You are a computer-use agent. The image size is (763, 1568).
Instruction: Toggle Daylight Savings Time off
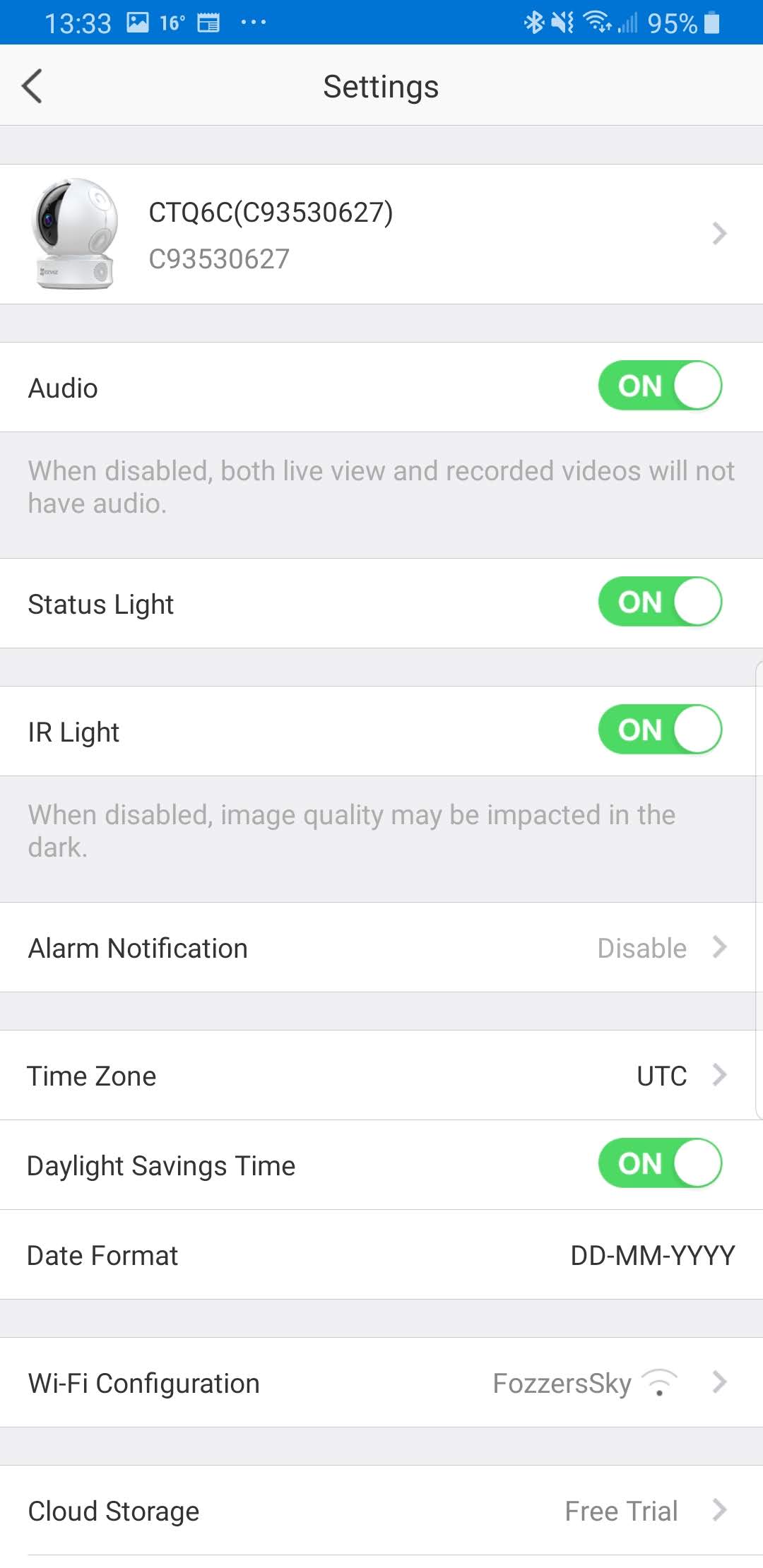click(x=660, y=1163)
